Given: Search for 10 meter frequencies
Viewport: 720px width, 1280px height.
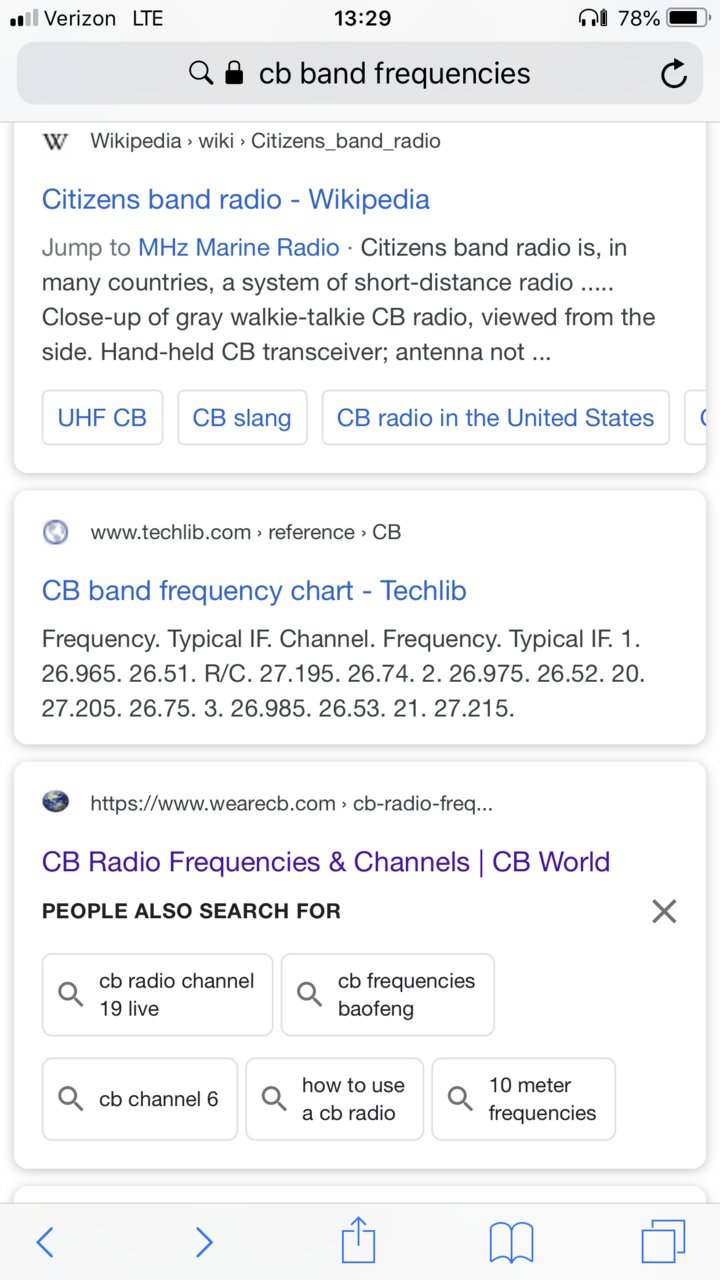Looking at the screenshot, I should [524, 1099].
